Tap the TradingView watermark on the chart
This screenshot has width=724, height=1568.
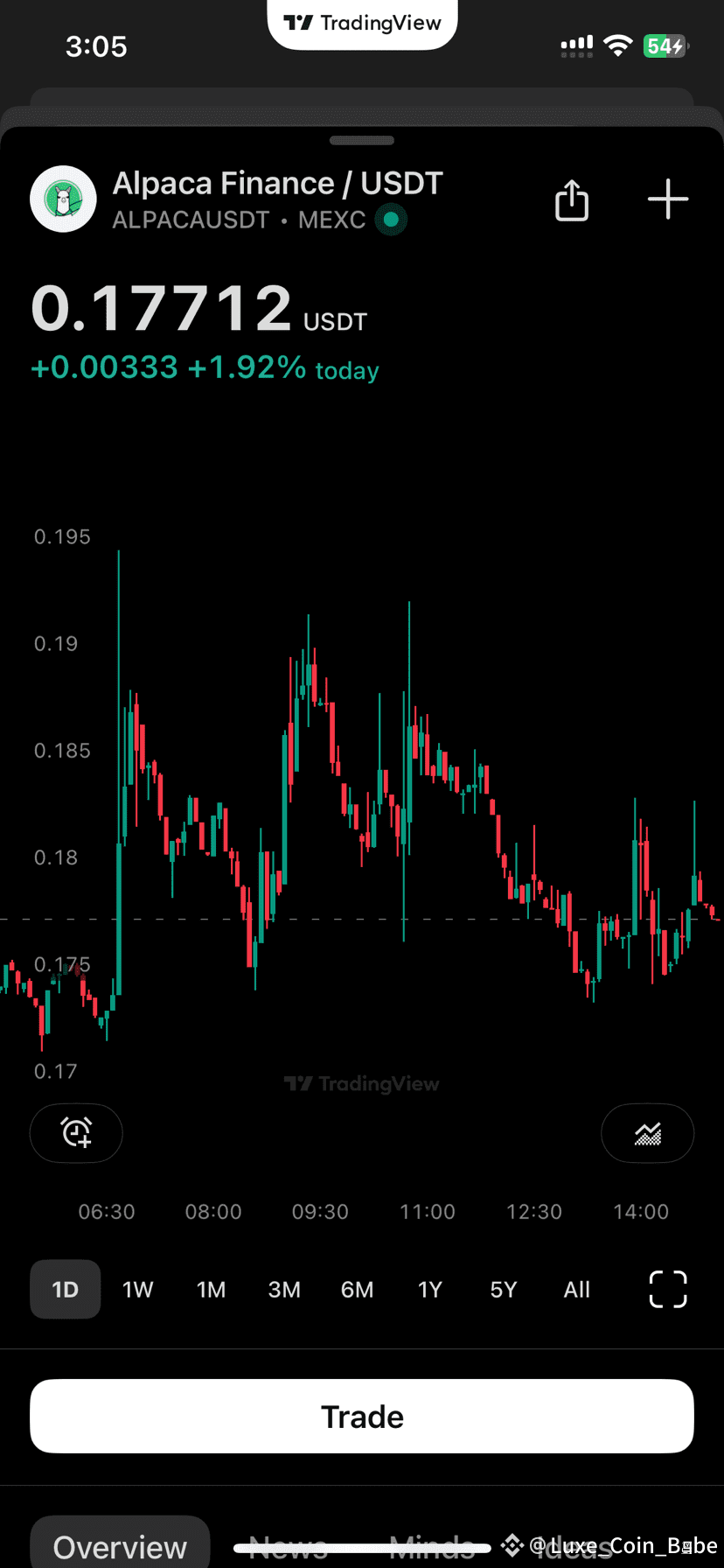point(362,1083)
